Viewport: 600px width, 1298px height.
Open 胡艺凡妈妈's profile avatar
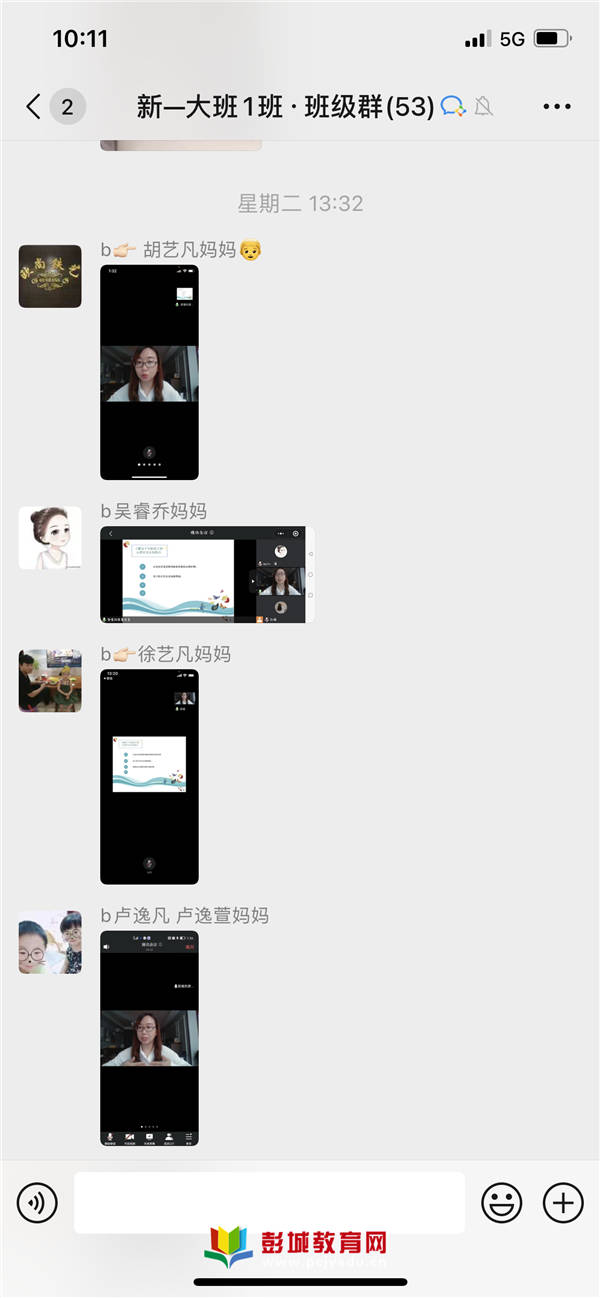click(x=50, y=276)
